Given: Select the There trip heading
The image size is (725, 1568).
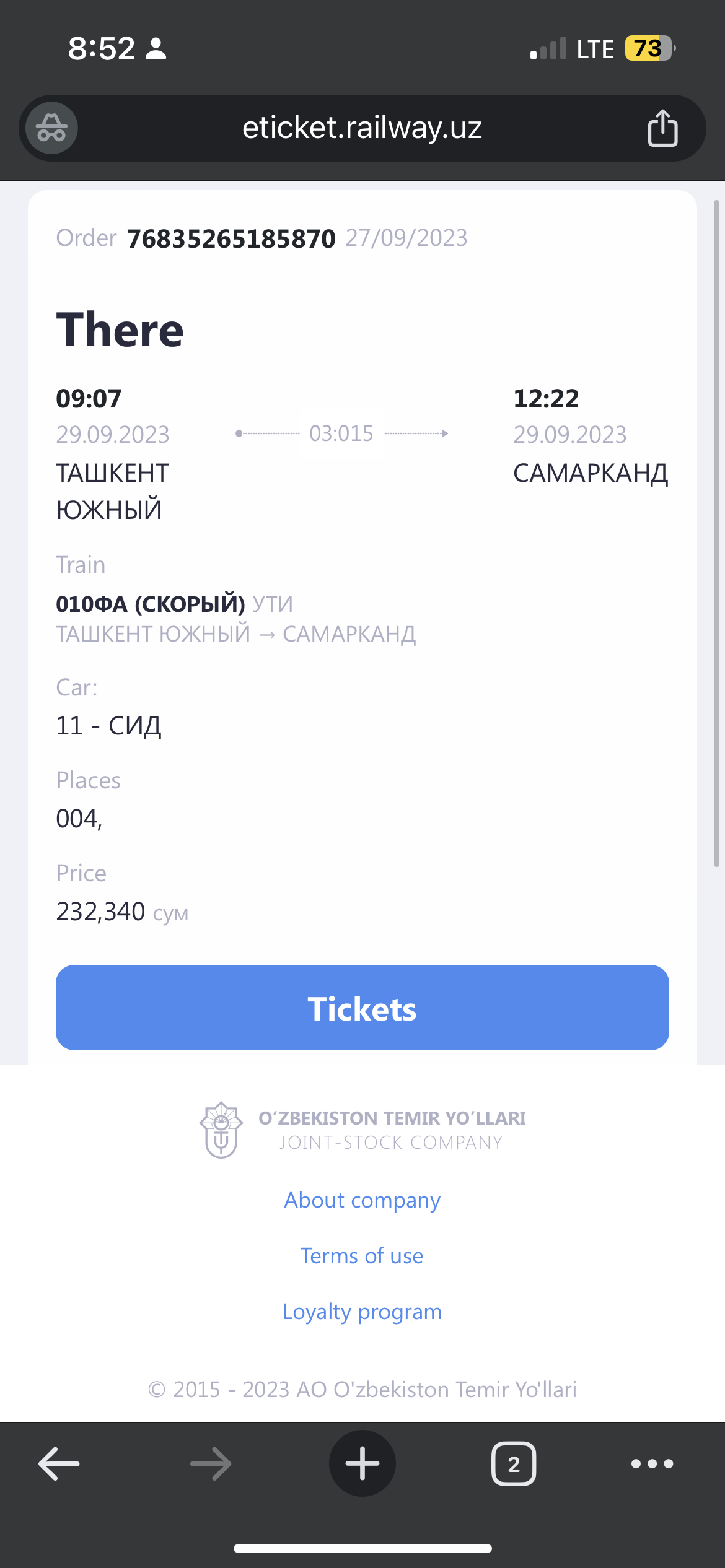Looking at the screenshot, I should tap(120, 329).
